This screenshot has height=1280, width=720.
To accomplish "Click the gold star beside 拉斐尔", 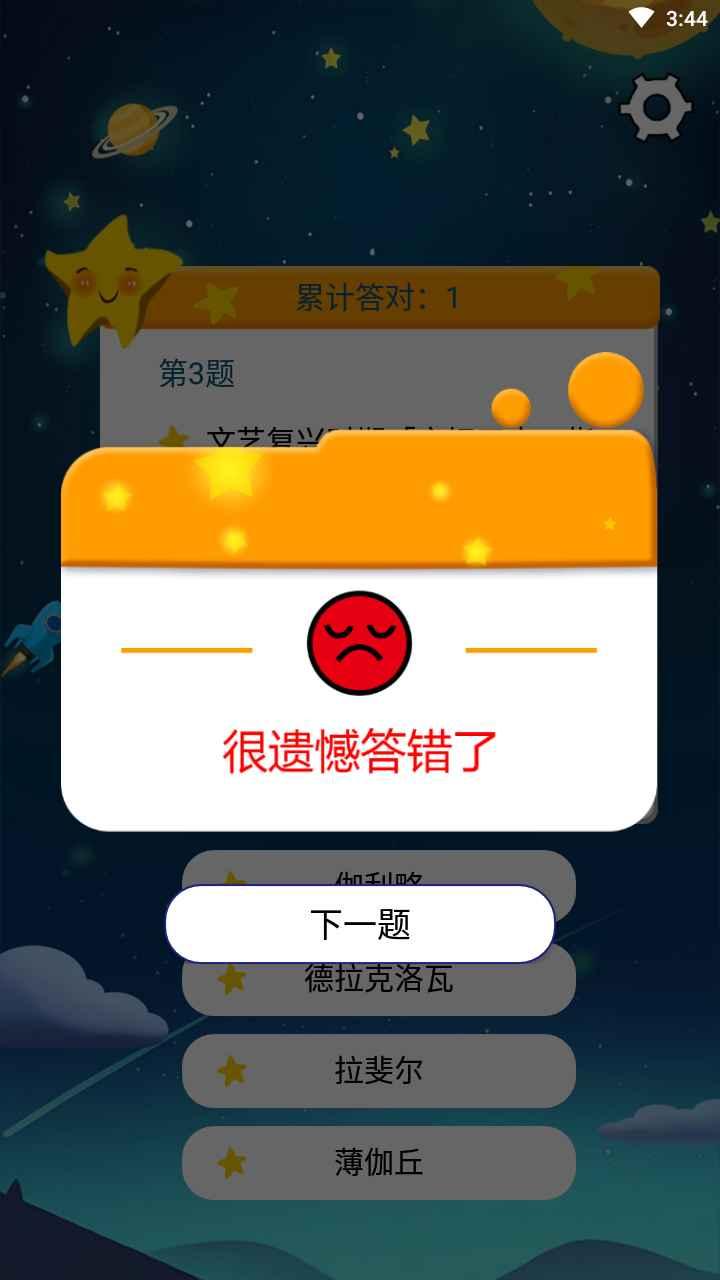I will click(x=232, y=1070).
